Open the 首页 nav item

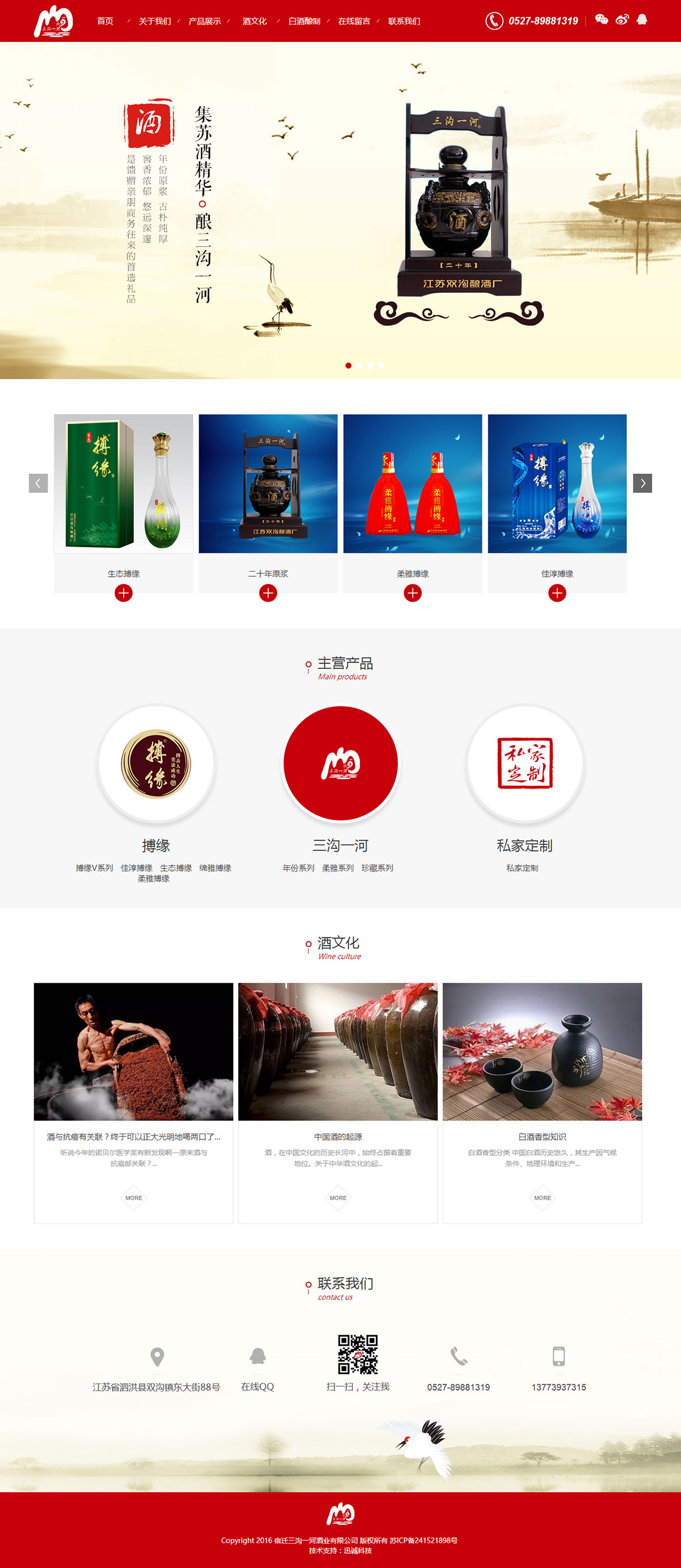(104, 22)
